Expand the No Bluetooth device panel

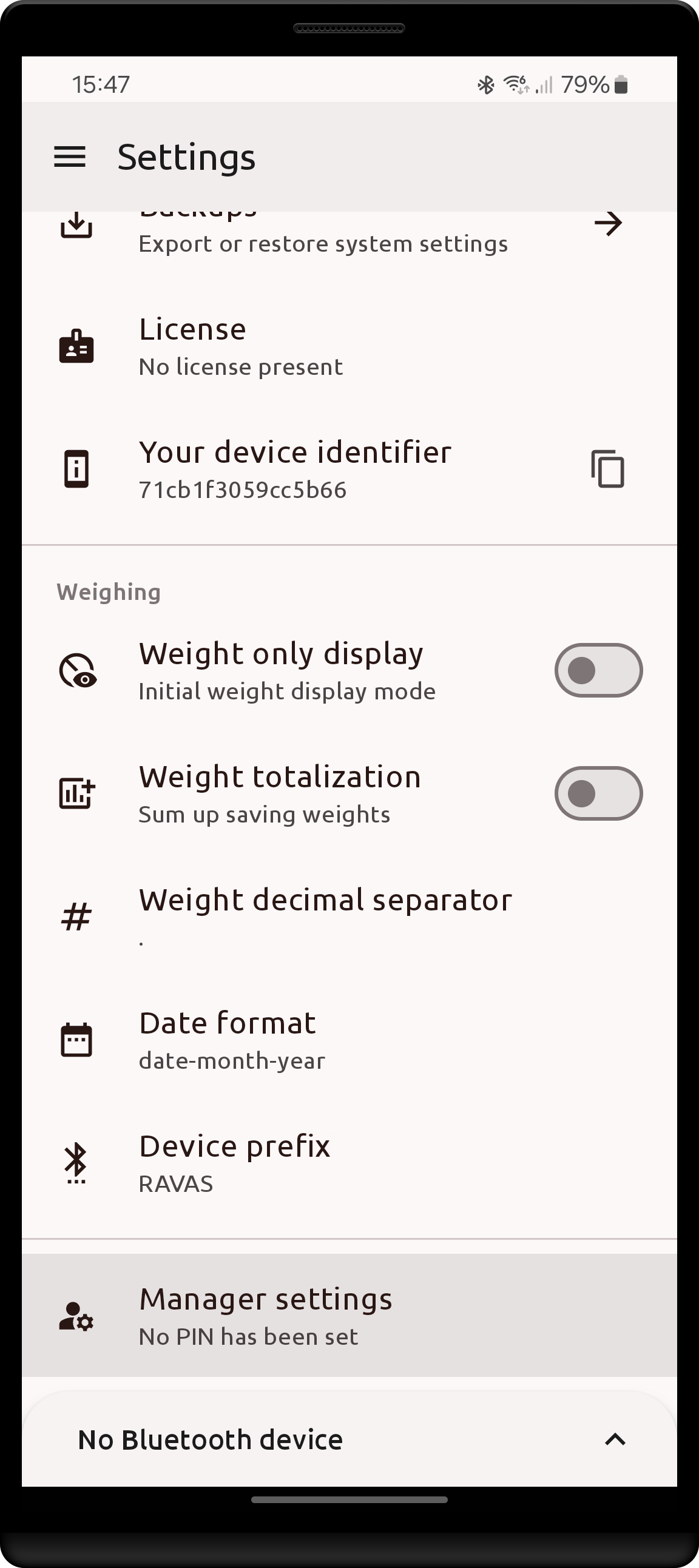click(615, 1439)
